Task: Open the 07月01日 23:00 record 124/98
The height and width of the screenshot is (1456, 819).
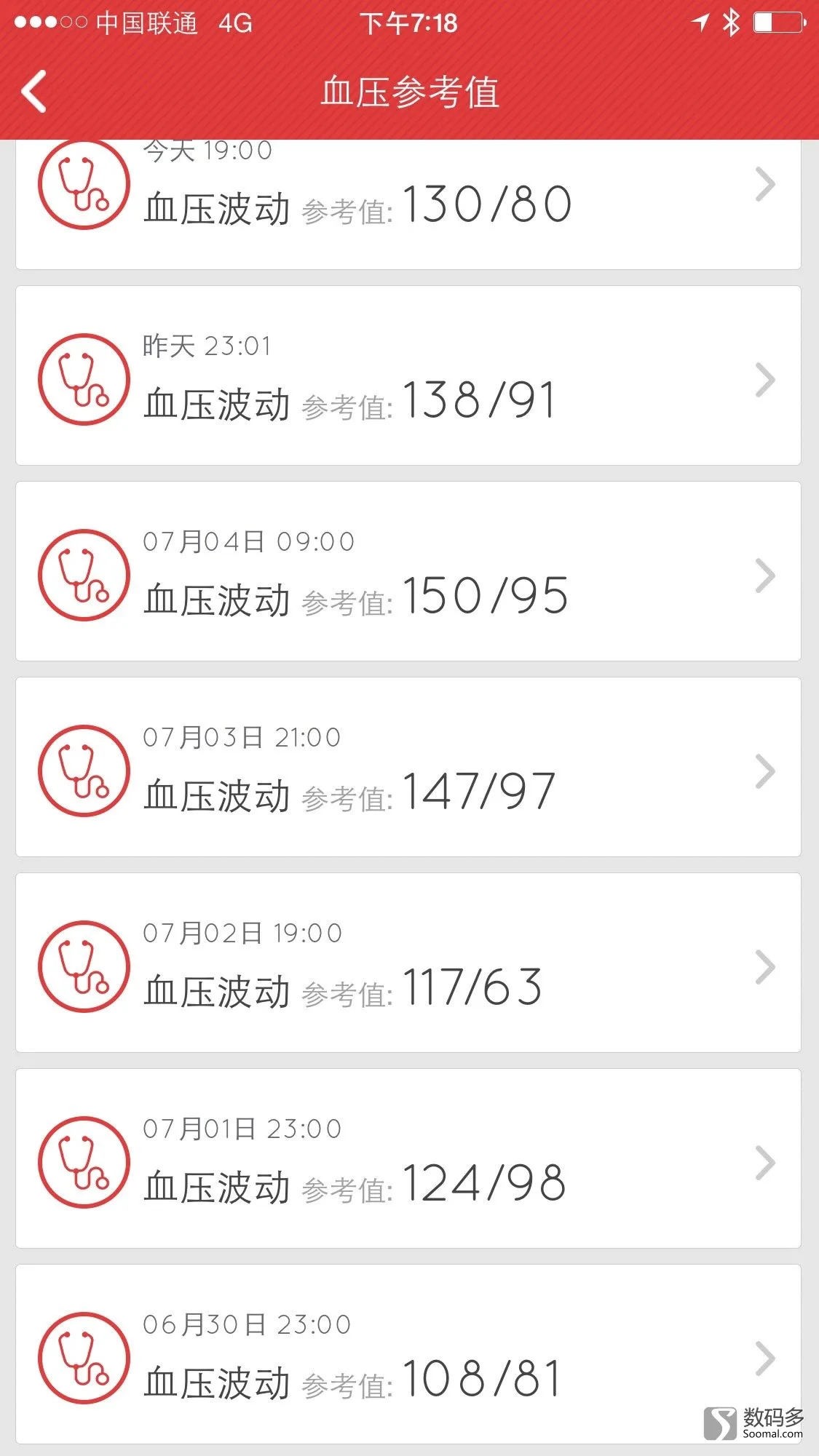Action: (408, 1158)
